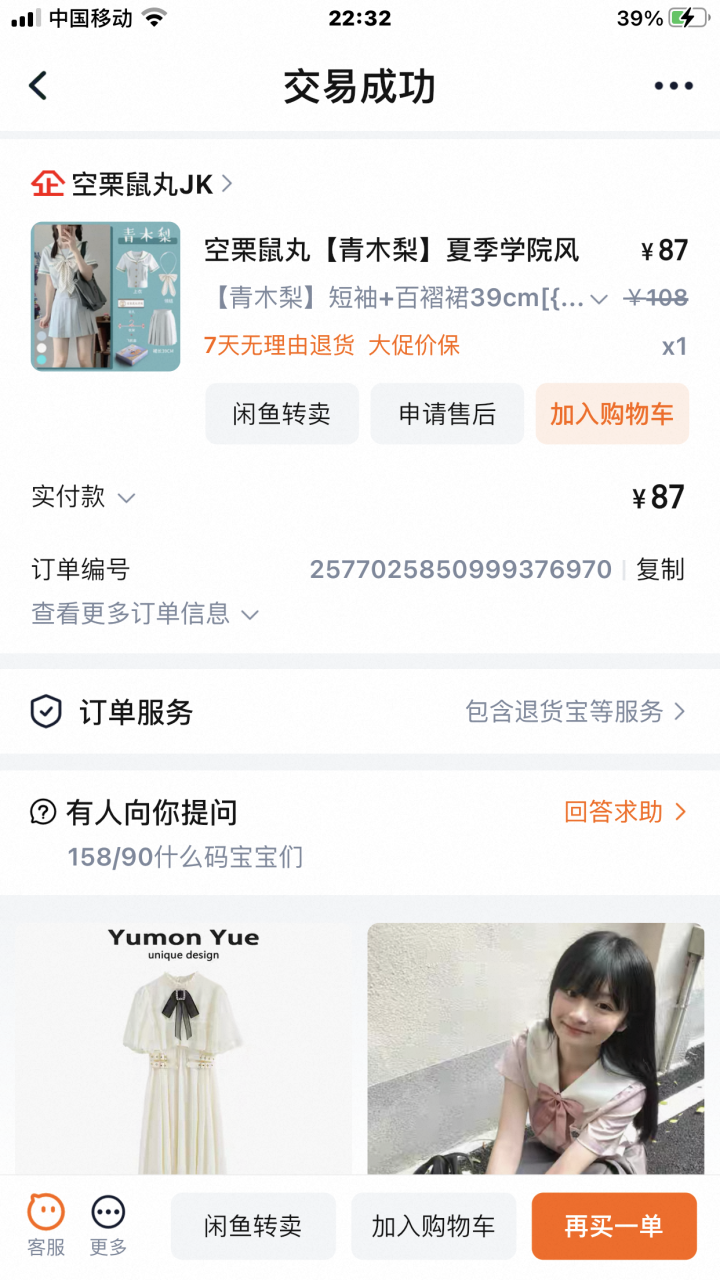Tap 闲鱼转卖 in the bottom bar
This screenshot has height=1280, width=720.
(x=253, y=1226)
